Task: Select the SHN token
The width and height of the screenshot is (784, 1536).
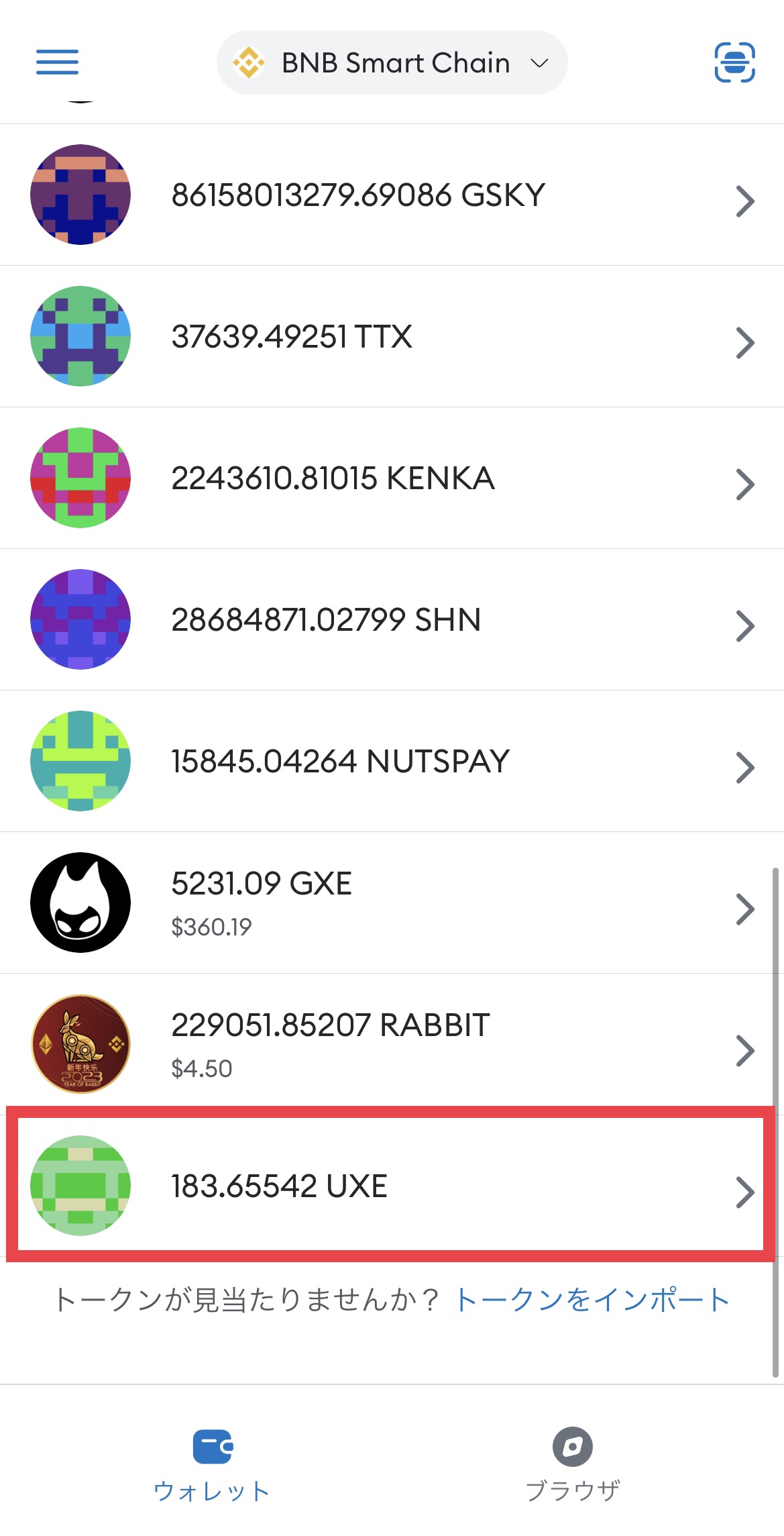Action: click(392, 620)
